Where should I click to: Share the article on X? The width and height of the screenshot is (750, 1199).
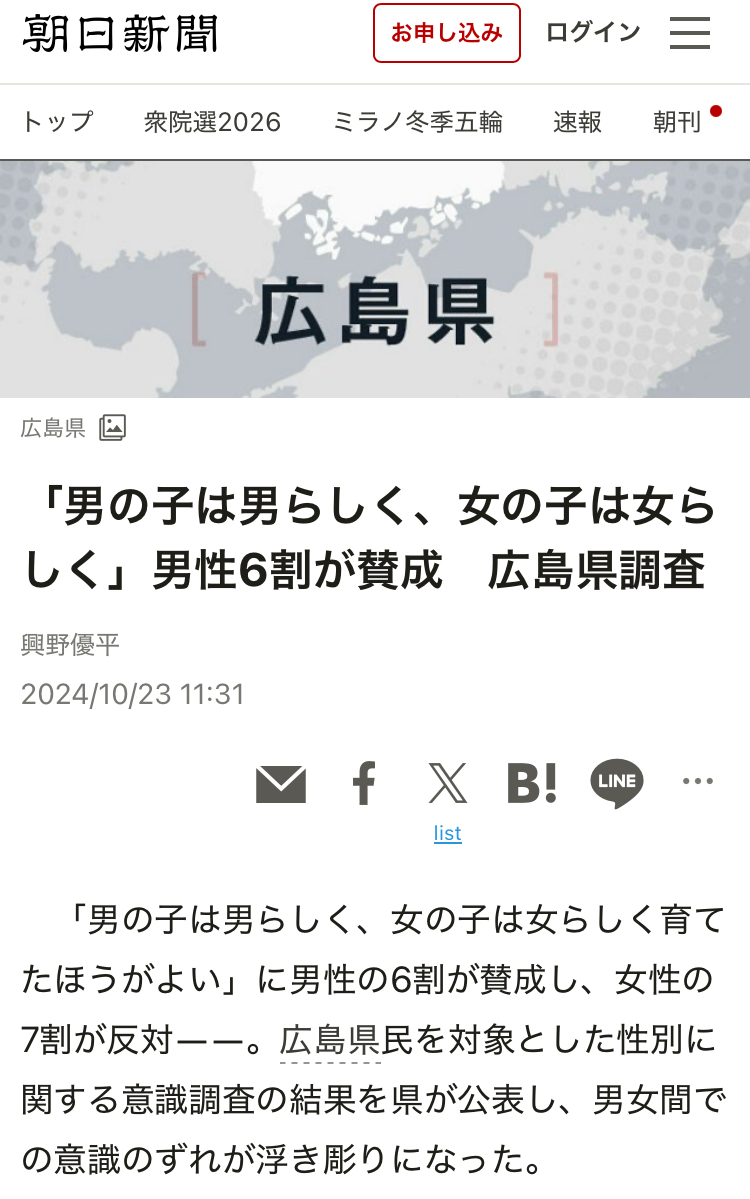click(447, 784)
